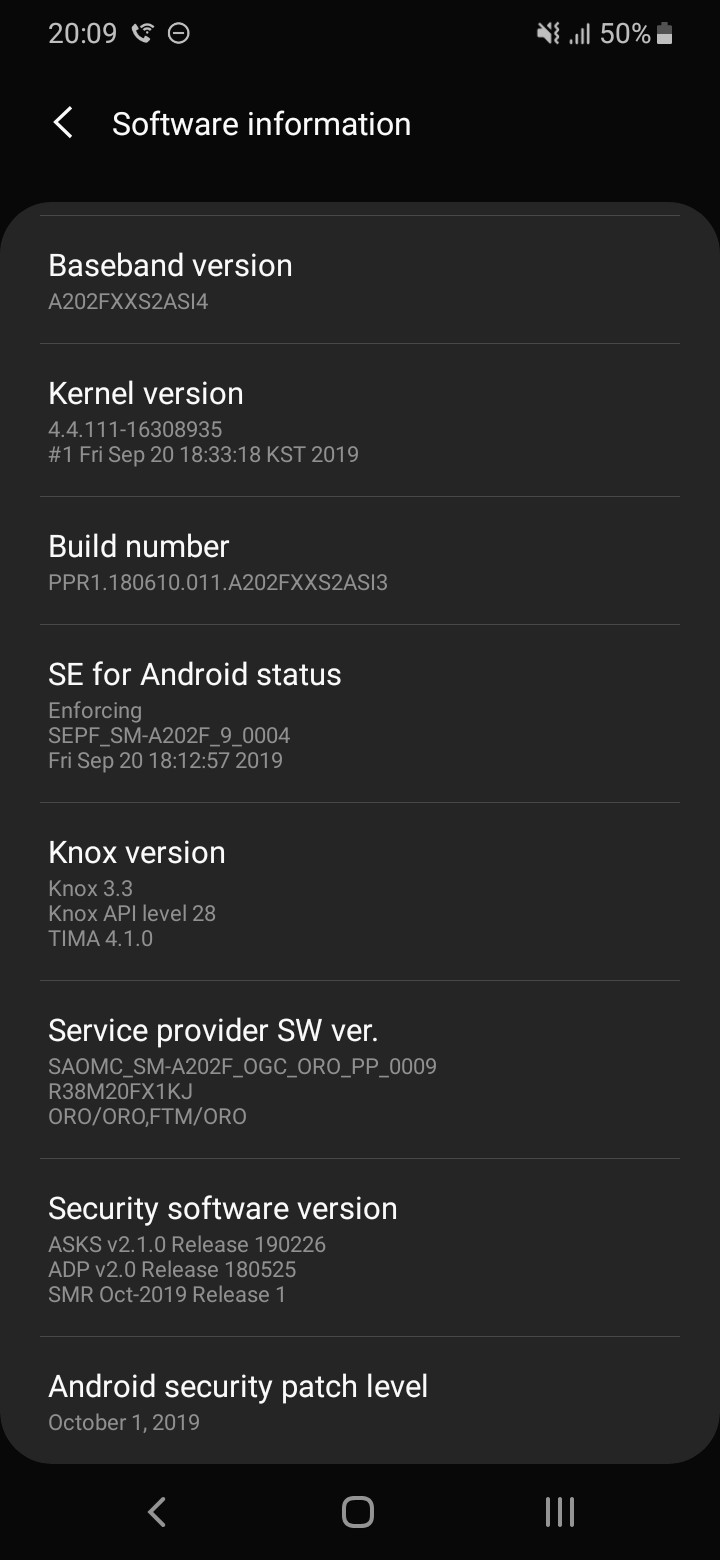Tap the Kernel version row
The width and height of the screenshot is (720, 1560).
tap(360, 421)
